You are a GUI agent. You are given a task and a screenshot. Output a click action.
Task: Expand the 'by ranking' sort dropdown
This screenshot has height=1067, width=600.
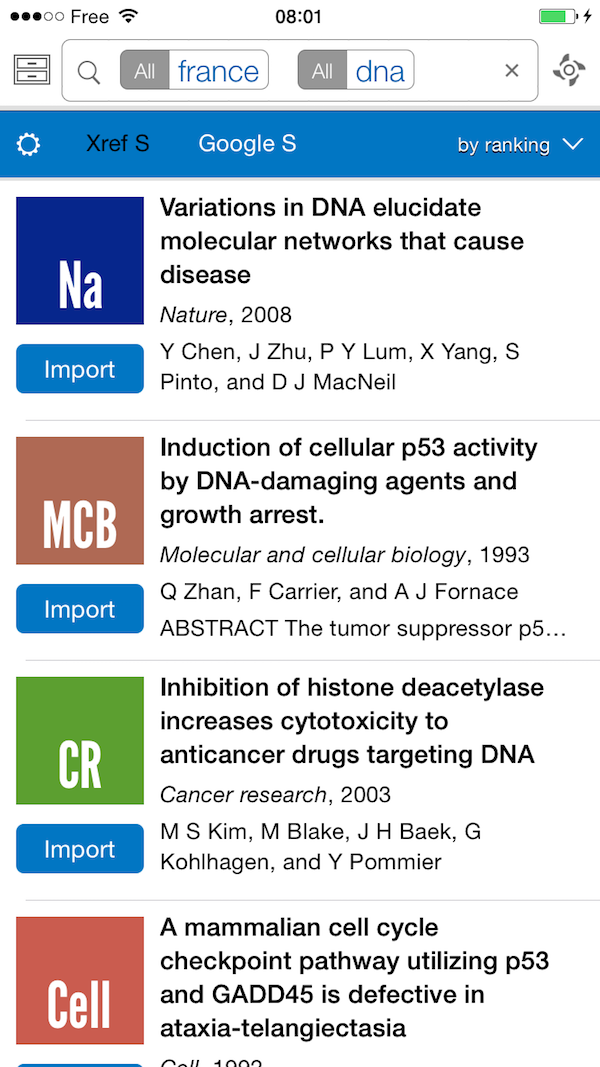(x=520, y=144)
